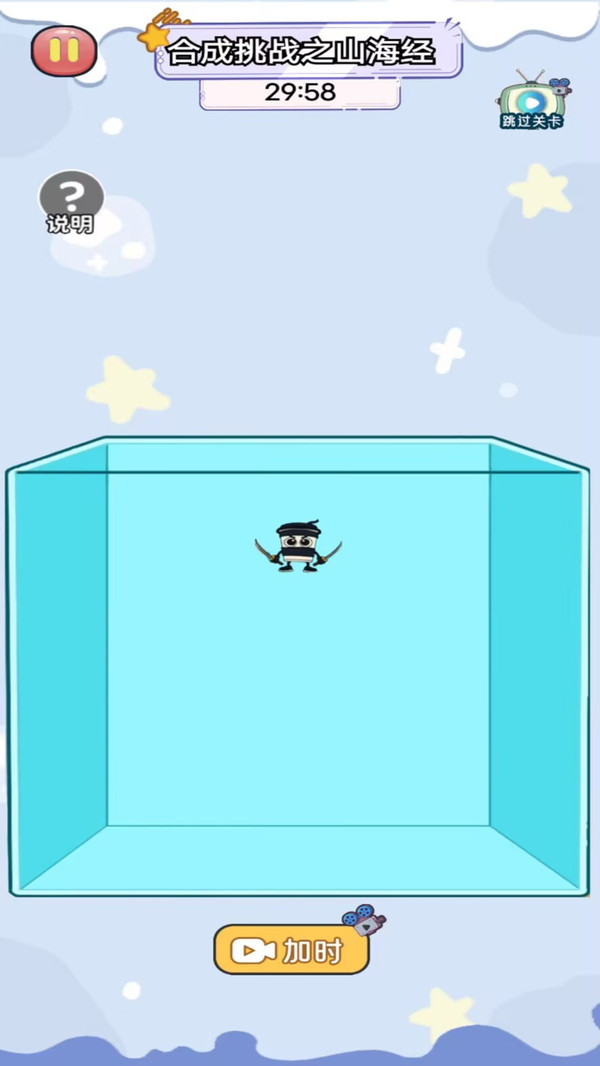This screenshot has height=1066, width=600.
Task: Tap 加时 to add time
Action: 291,950
